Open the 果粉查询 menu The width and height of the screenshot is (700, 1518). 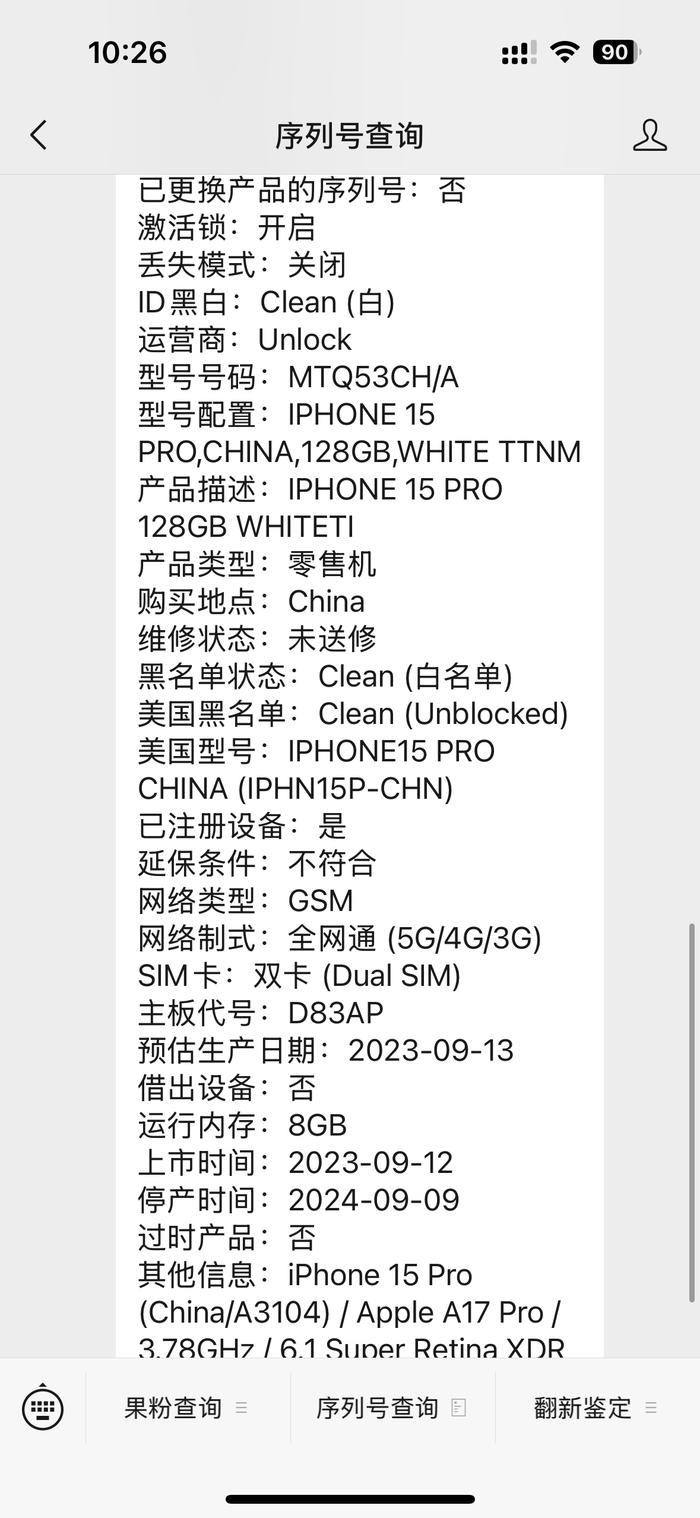[187, 1408]
